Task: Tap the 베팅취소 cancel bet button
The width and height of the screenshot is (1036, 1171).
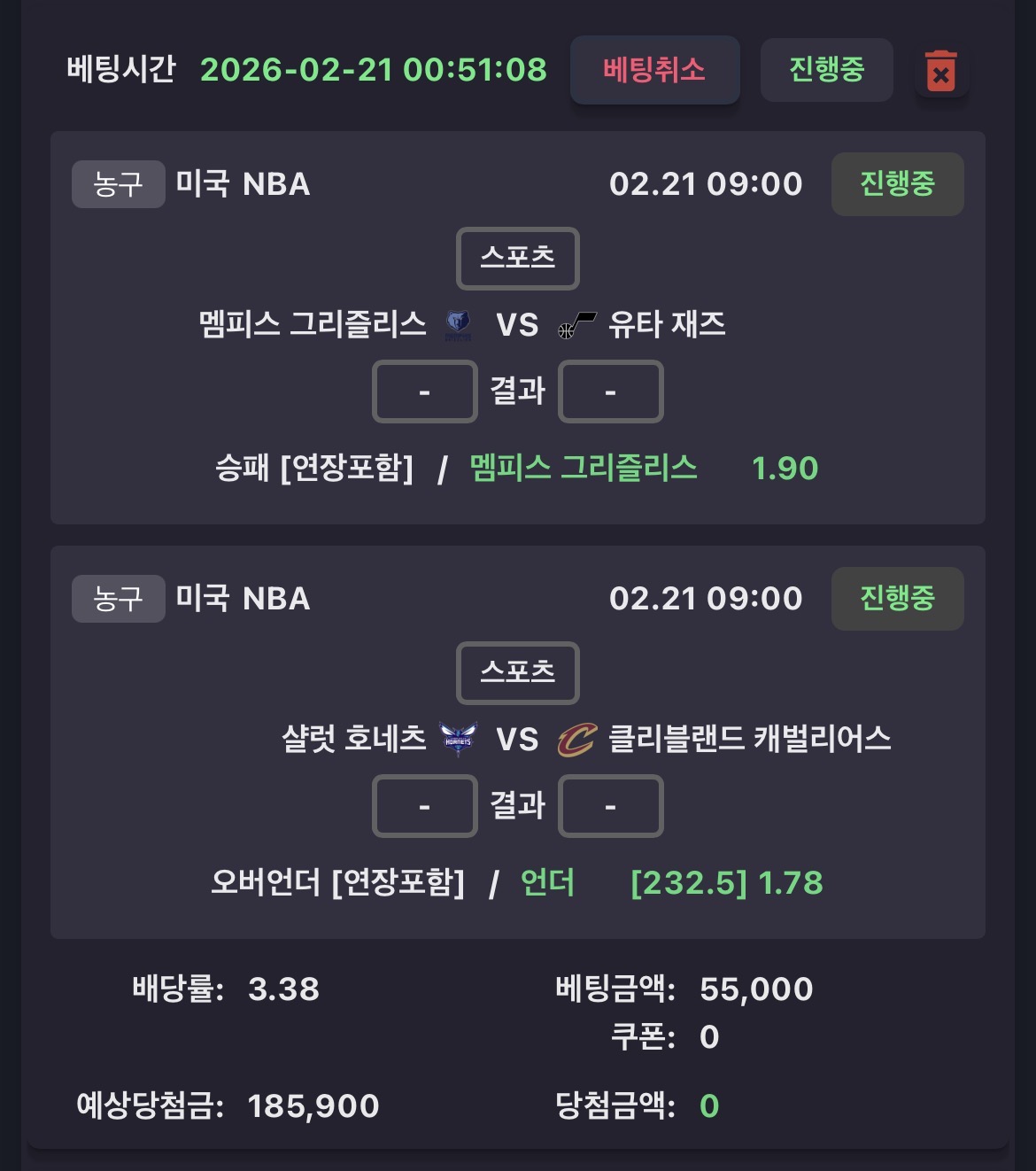Action: 654,70
